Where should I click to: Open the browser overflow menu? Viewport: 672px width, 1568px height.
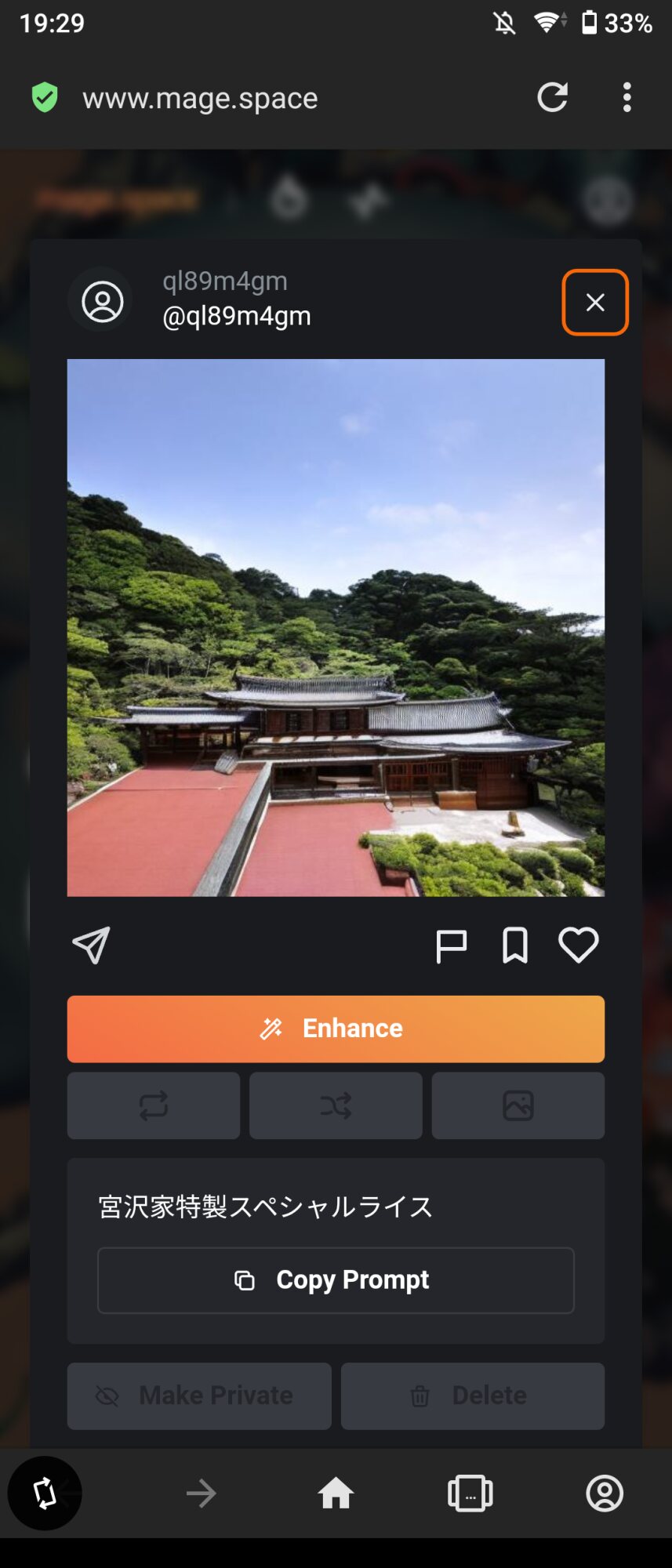[x=627, y=98]
